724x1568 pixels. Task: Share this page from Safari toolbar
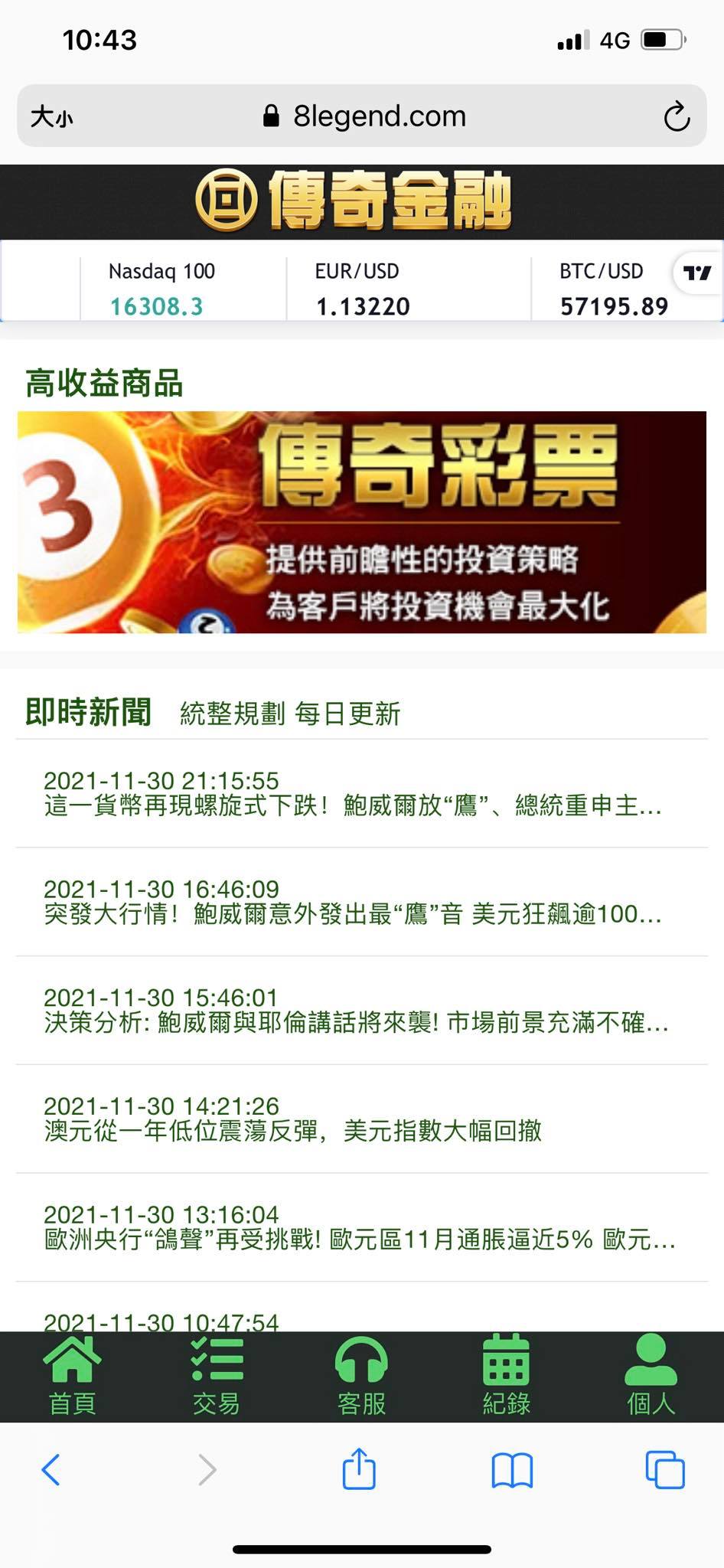pyautogui.click(x=359, y=1469)
